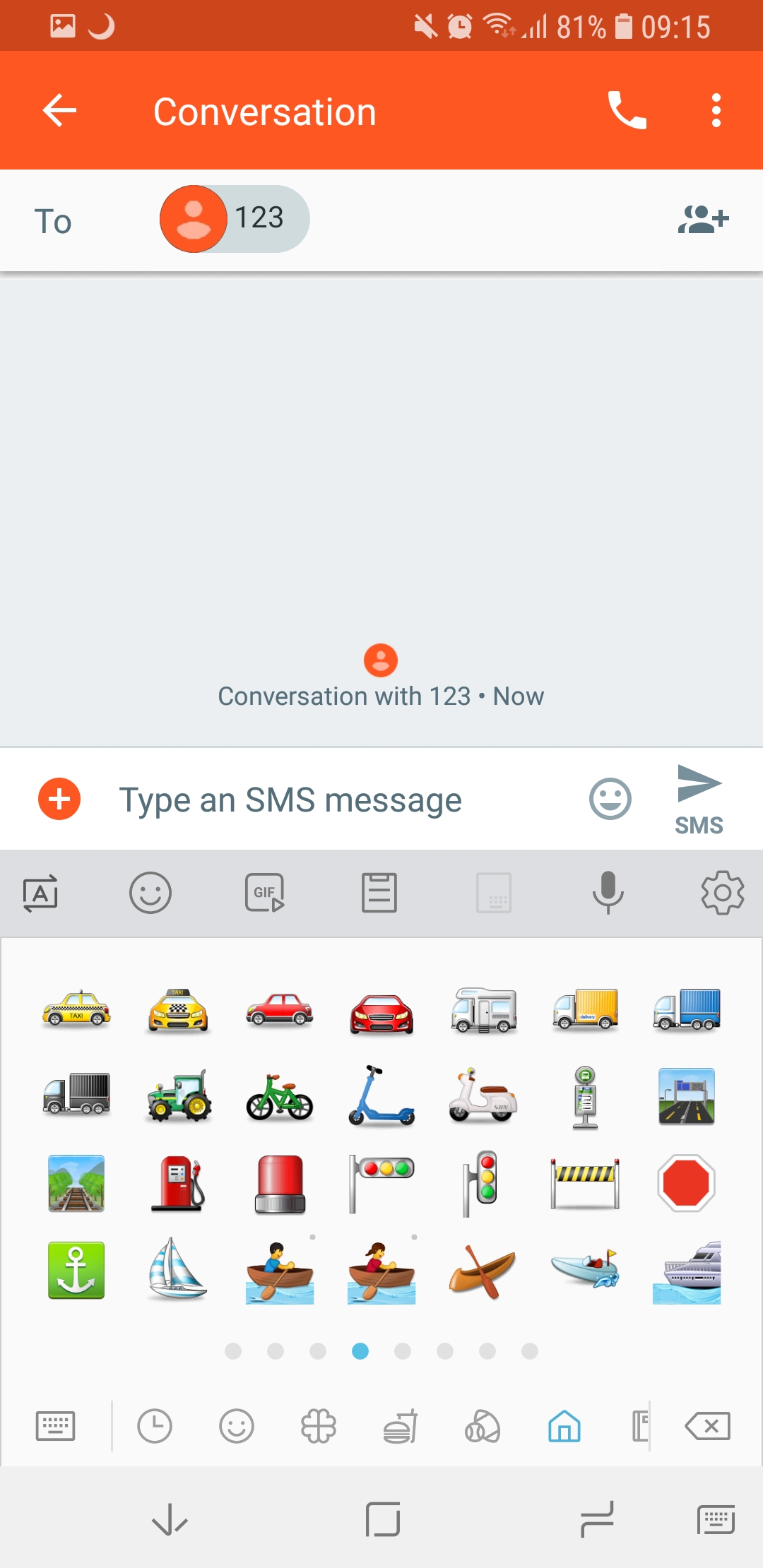This screenshot has height=1568, width=763.
Task: Return to the letter keyboard
Action: coord(55,1426)
